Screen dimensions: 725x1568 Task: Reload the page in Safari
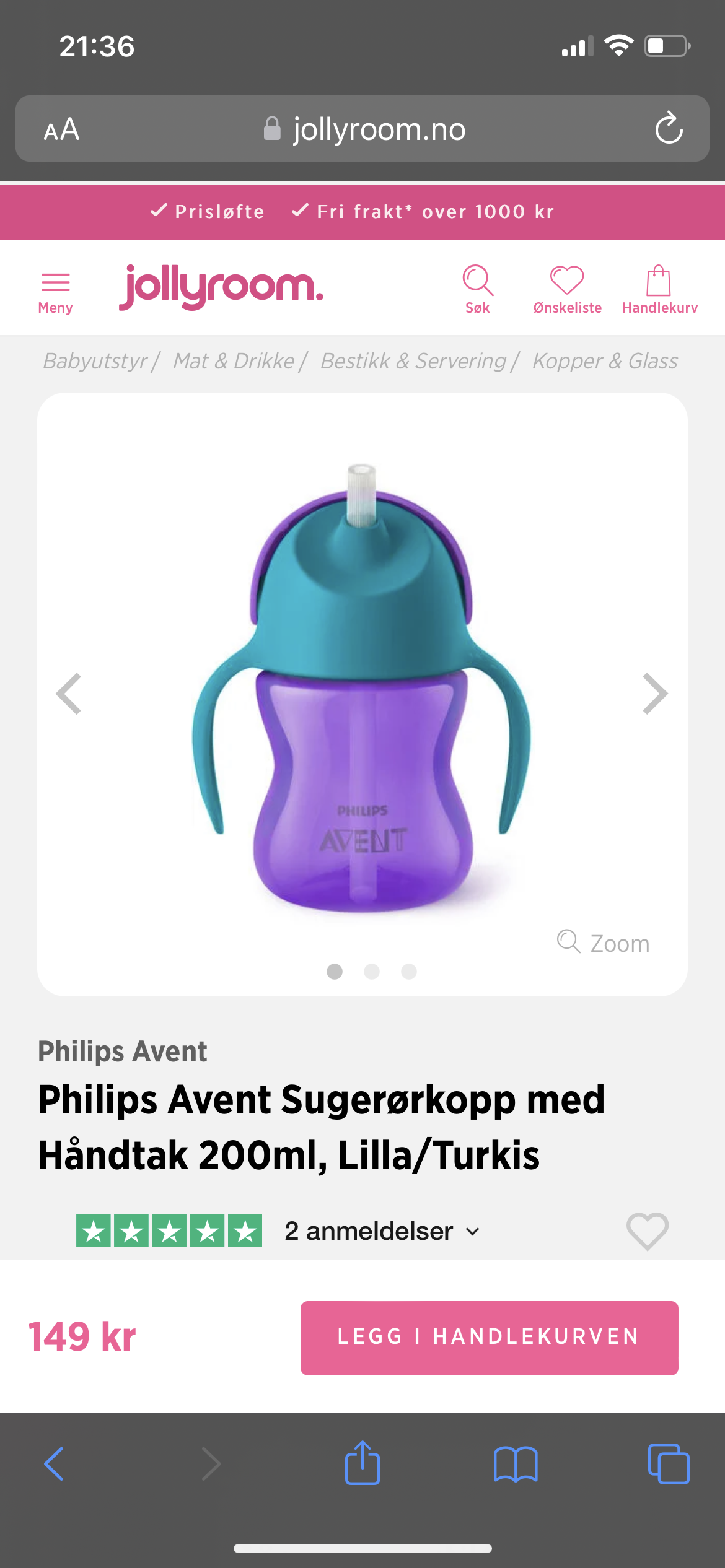669,128
